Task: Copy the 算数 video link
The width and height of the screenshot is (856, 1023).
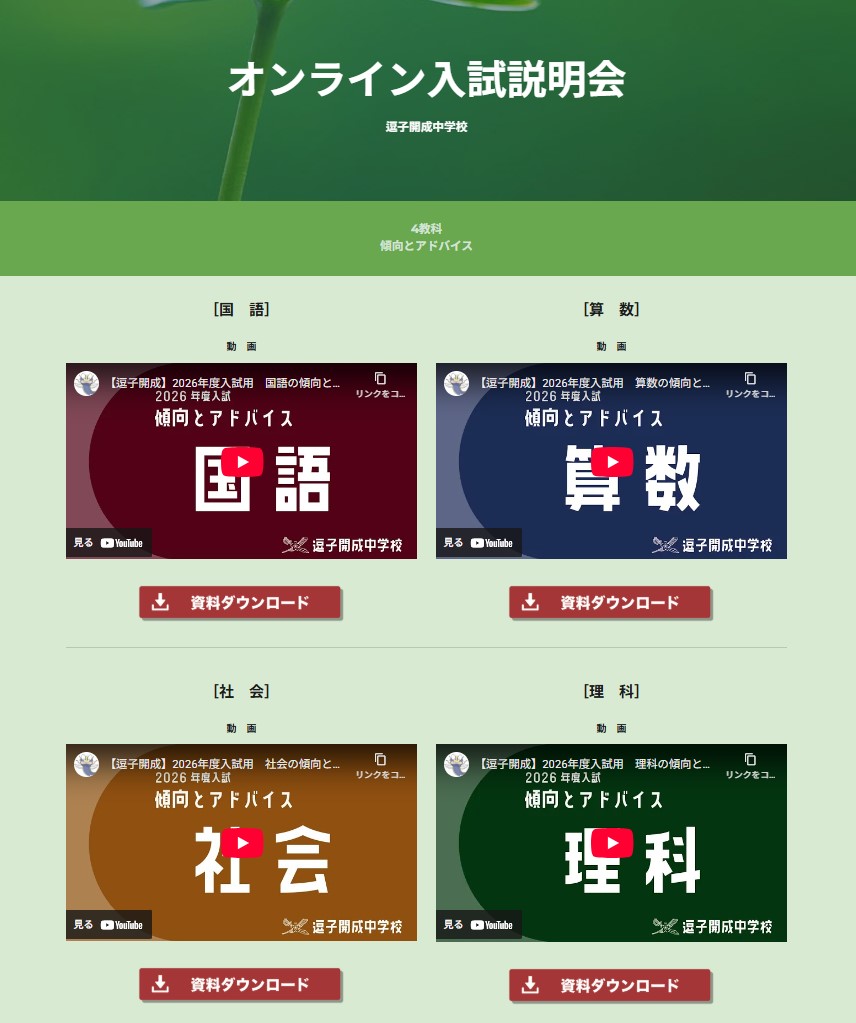Action: click(750, 384)
